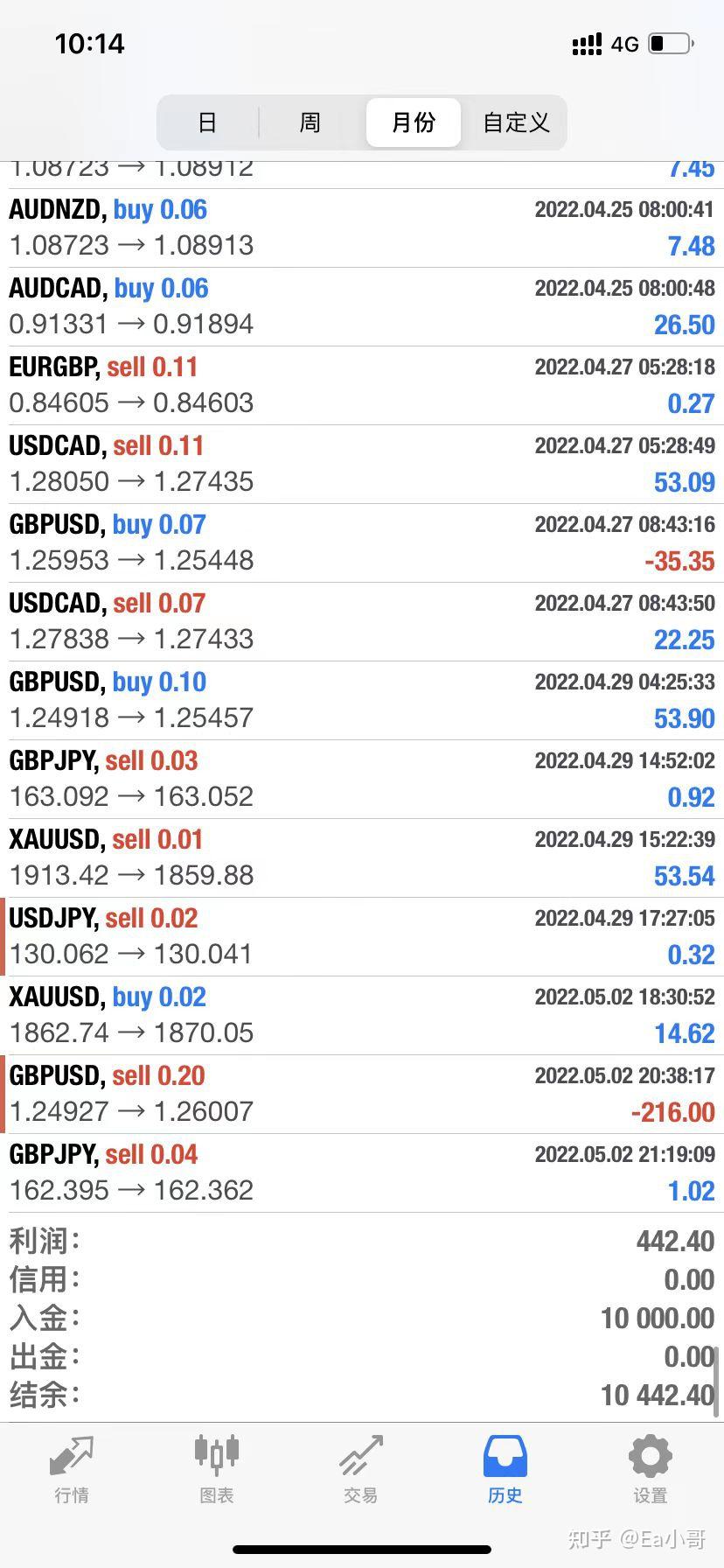Expand the AUDCAD buy 0.06 trade

point(362,306)
